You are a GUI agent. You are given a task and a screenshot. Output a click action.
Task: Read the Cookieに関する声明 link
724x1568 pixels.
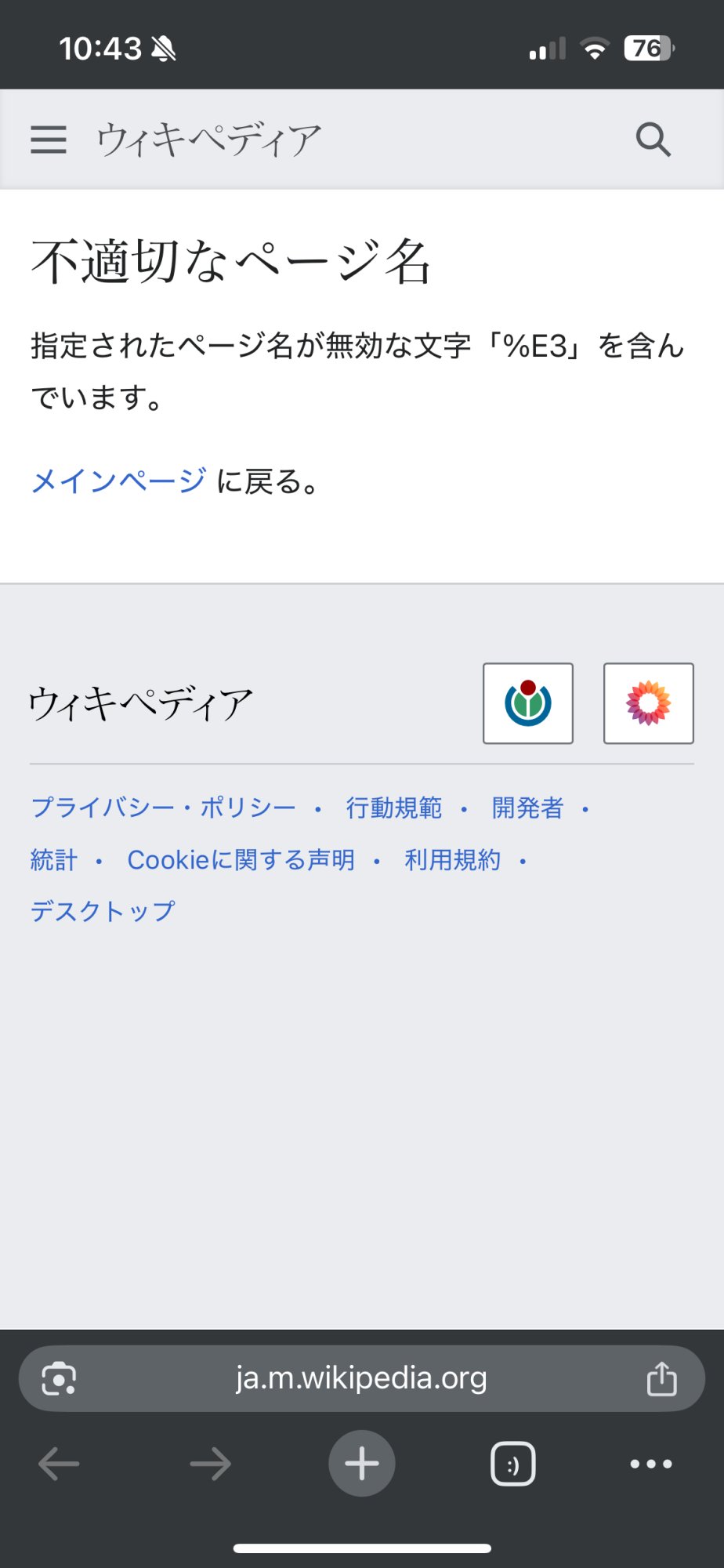(x=241, y=860)
